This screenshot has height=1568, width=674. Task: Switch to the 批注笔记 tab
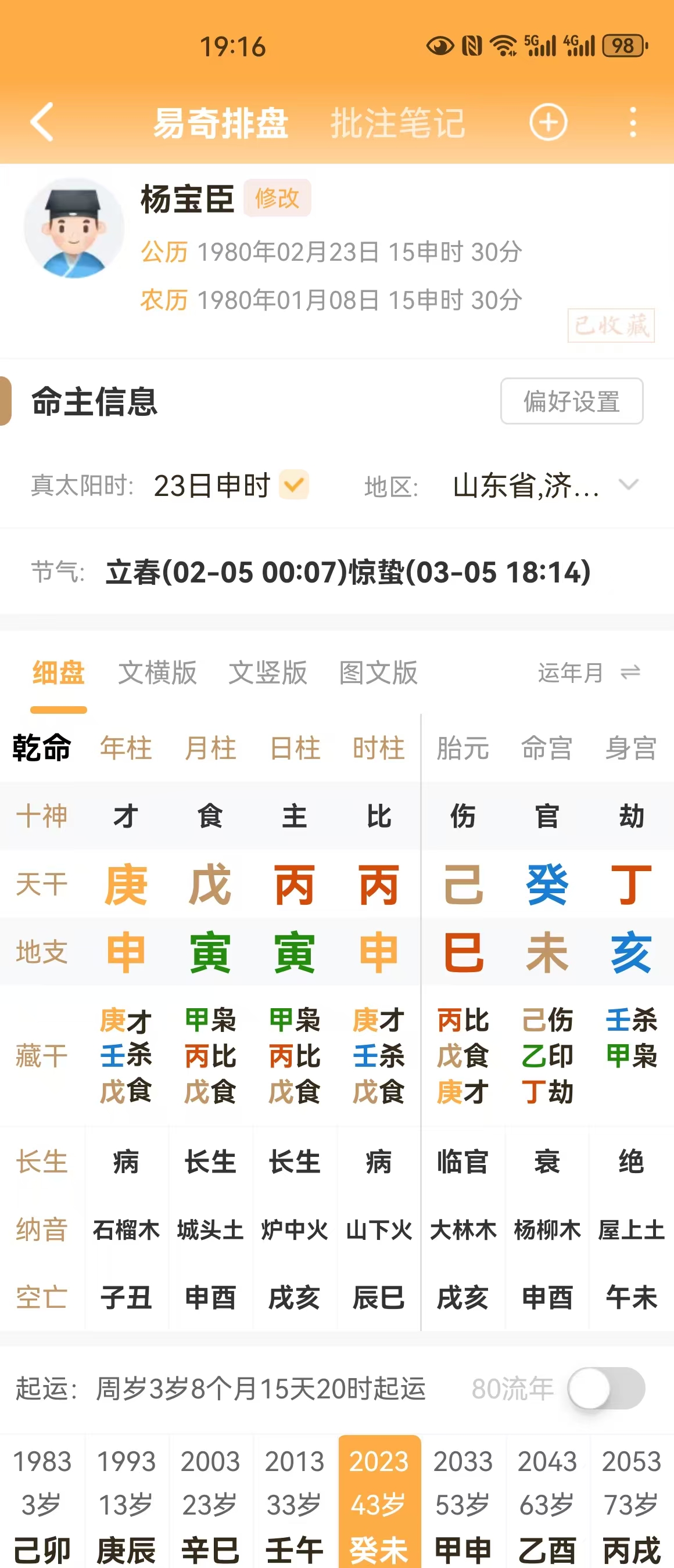[x=397, y=123]
